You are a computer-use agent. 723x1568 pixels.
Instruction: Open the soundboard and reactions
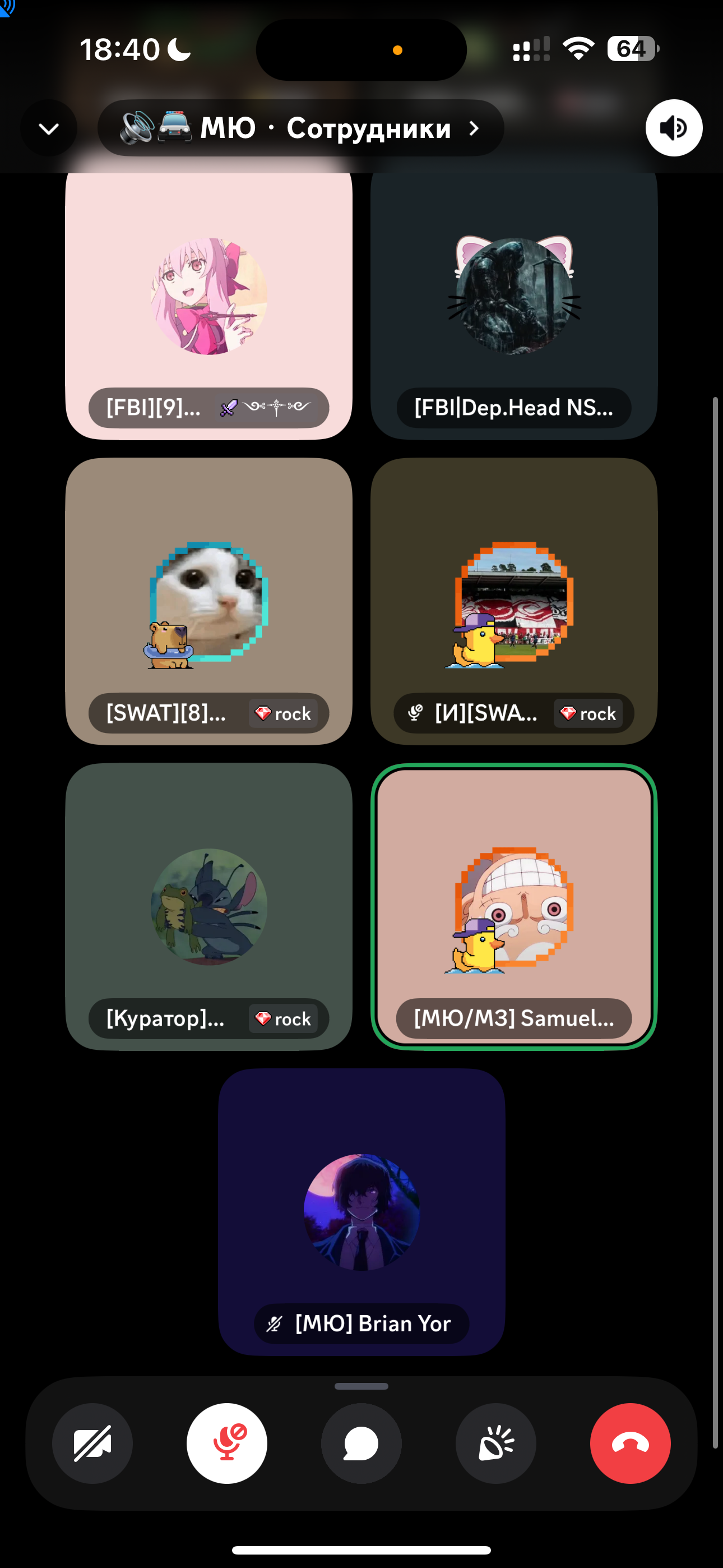(x=496, y=1443)
